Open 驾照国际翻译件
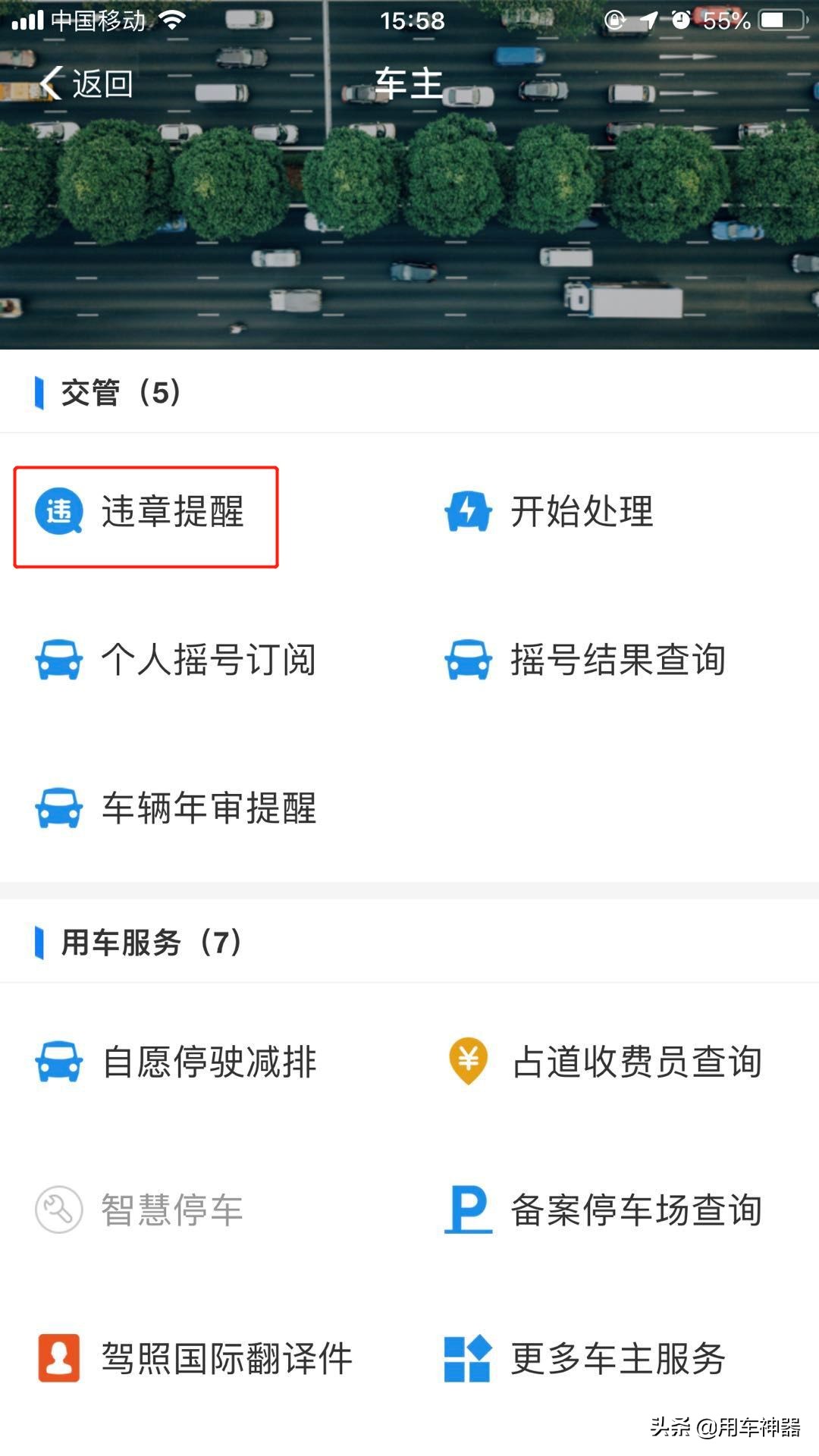Viewport: 819px width, 1456px height. 194,1358
